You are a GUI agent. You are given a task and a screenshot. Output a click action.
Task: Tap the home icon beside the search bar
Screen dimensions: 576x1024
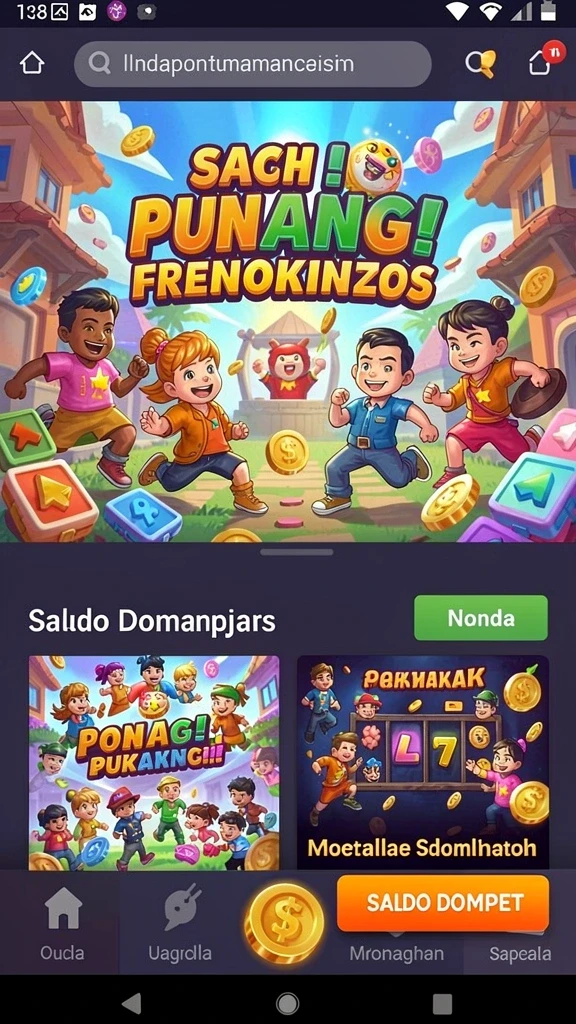pos(32,63)
